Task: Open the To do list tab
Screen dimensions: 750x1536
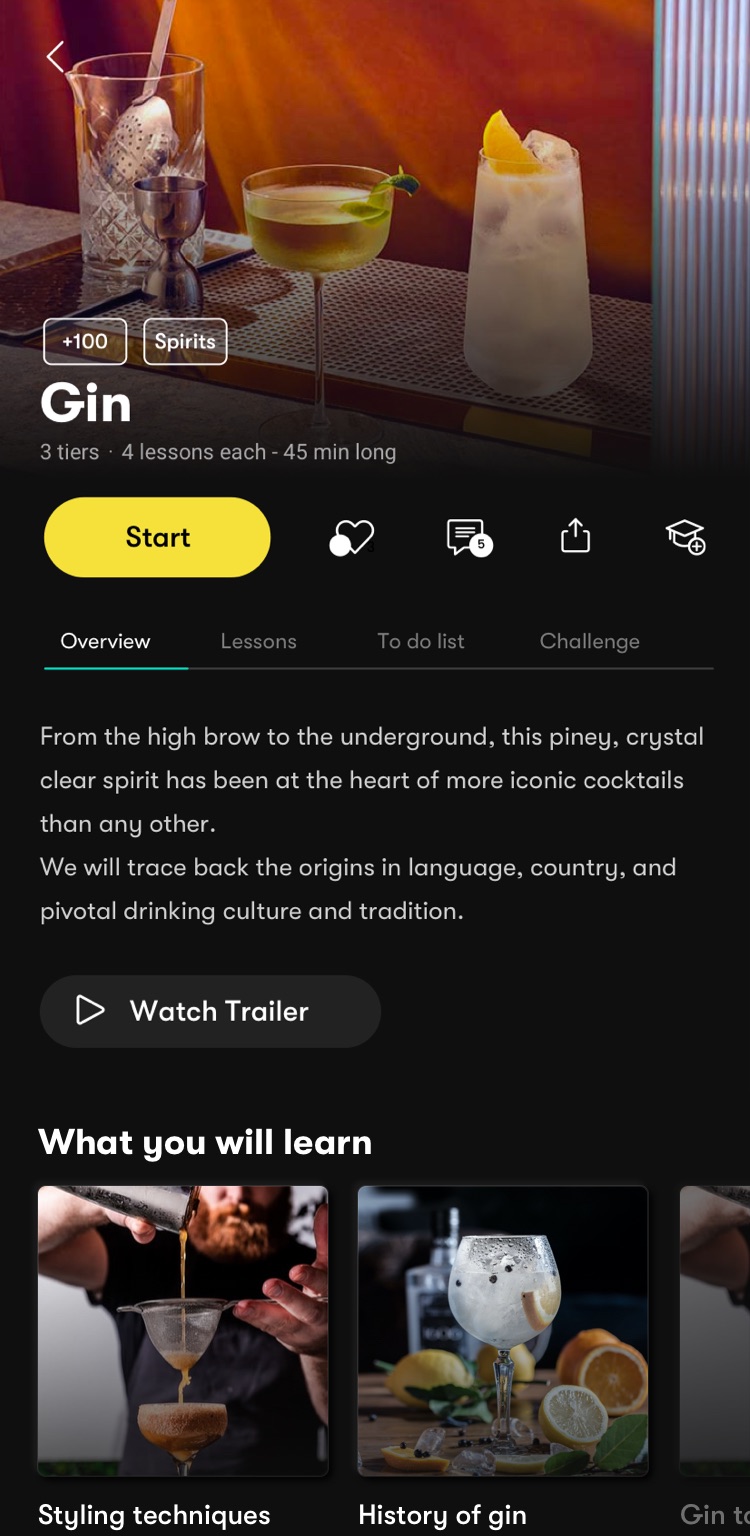Action: click(x=420, y=641)
